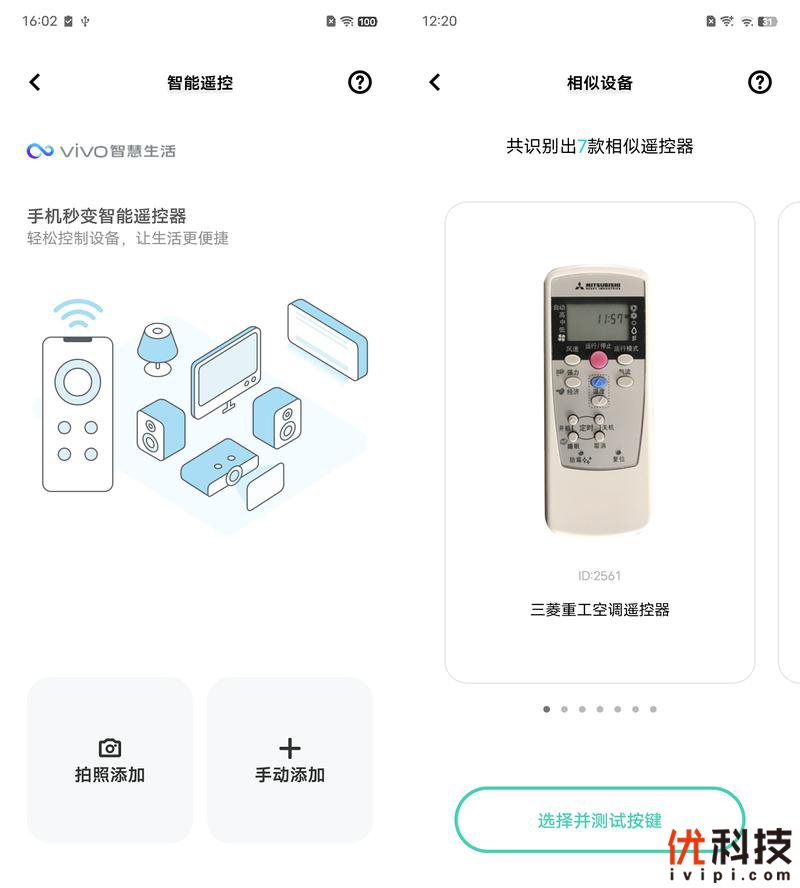Choose 手动添加 to add a device manually

click(x=290, y=760)
